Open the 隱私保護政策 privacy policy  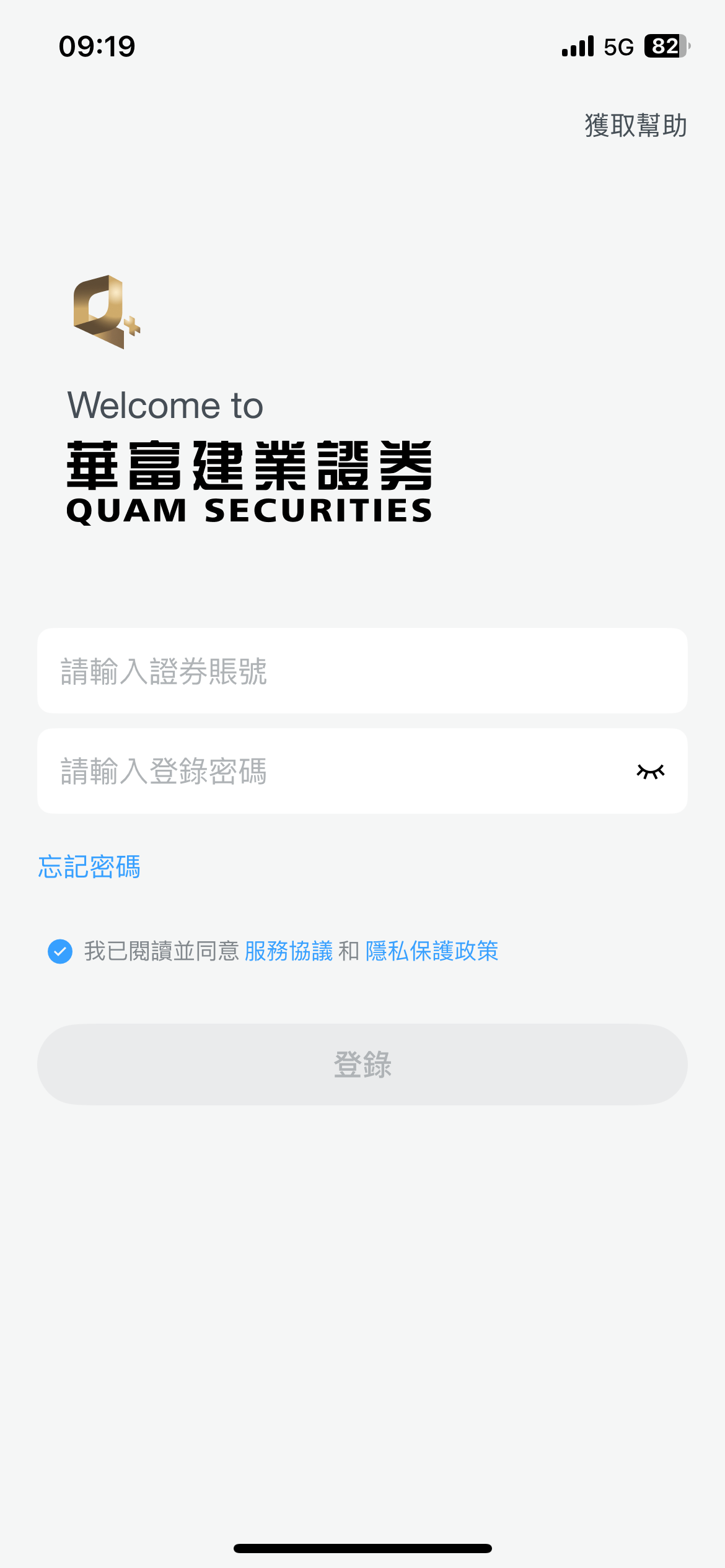(432, 951)
